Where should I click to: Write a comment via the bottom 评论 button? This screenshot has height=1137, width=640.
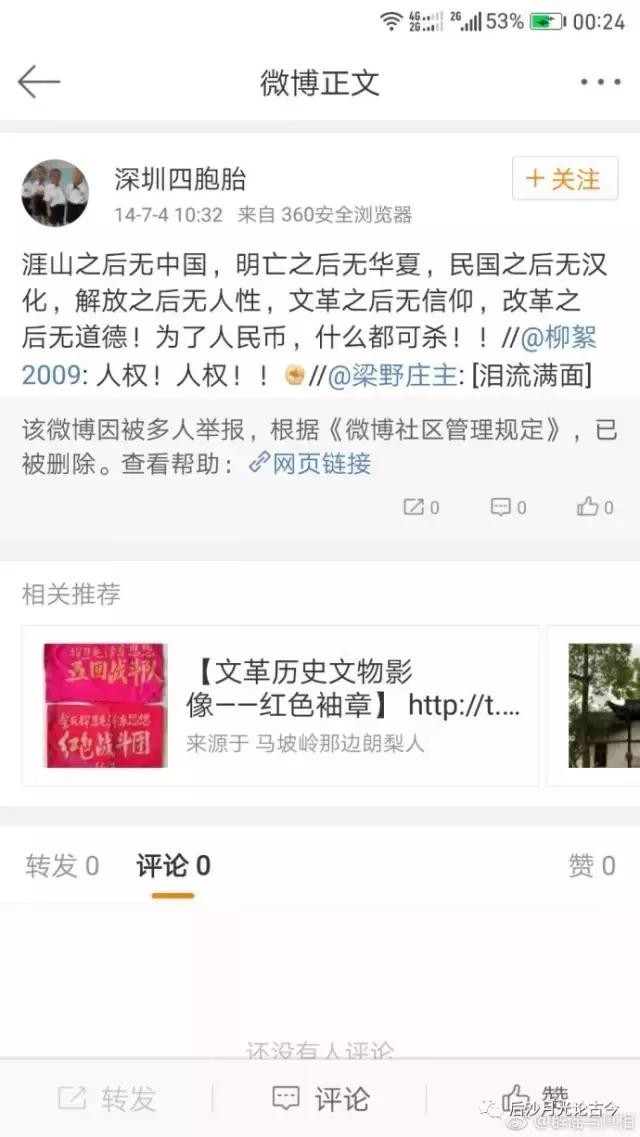click(320, 1099)
